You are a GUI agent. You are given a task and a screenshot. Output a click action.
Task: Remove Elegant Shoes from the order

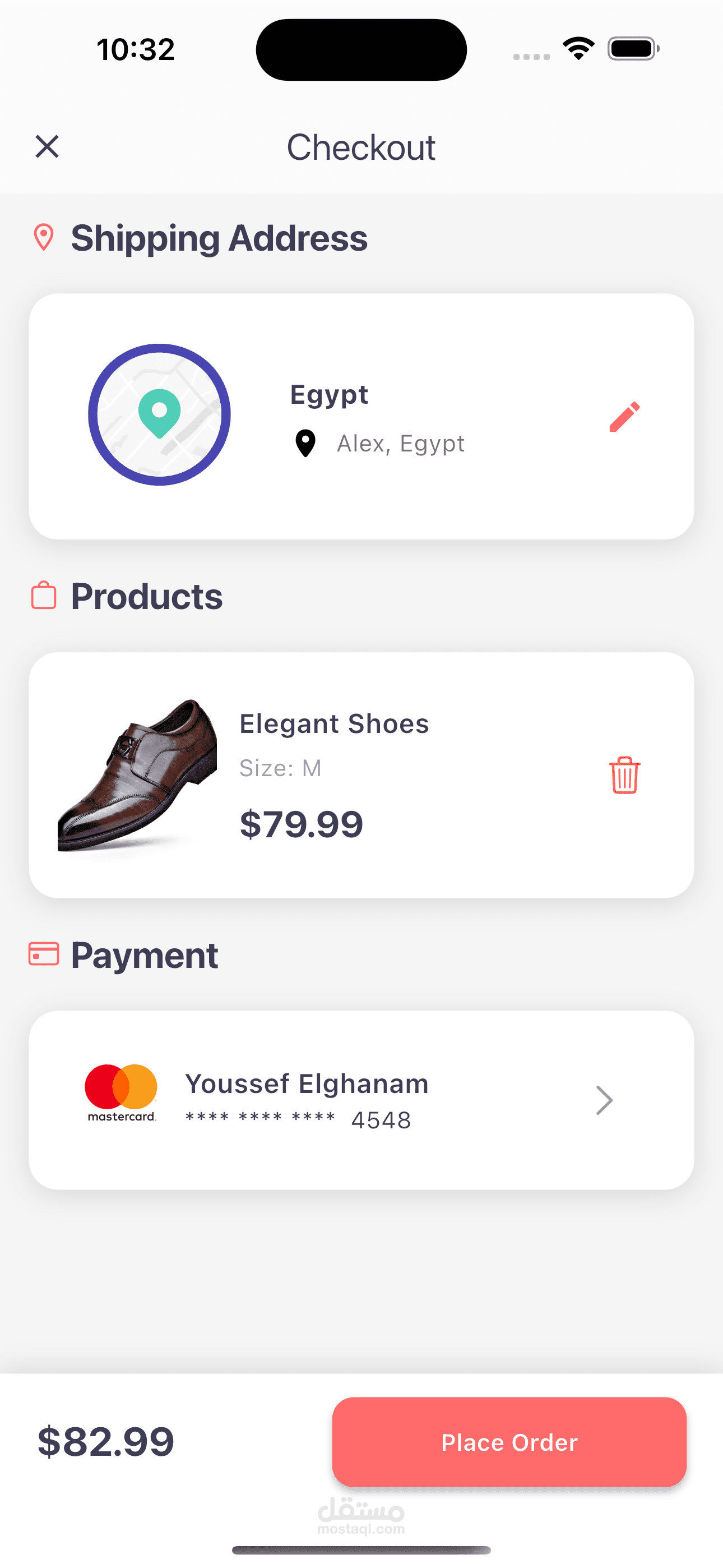(624, 775)
